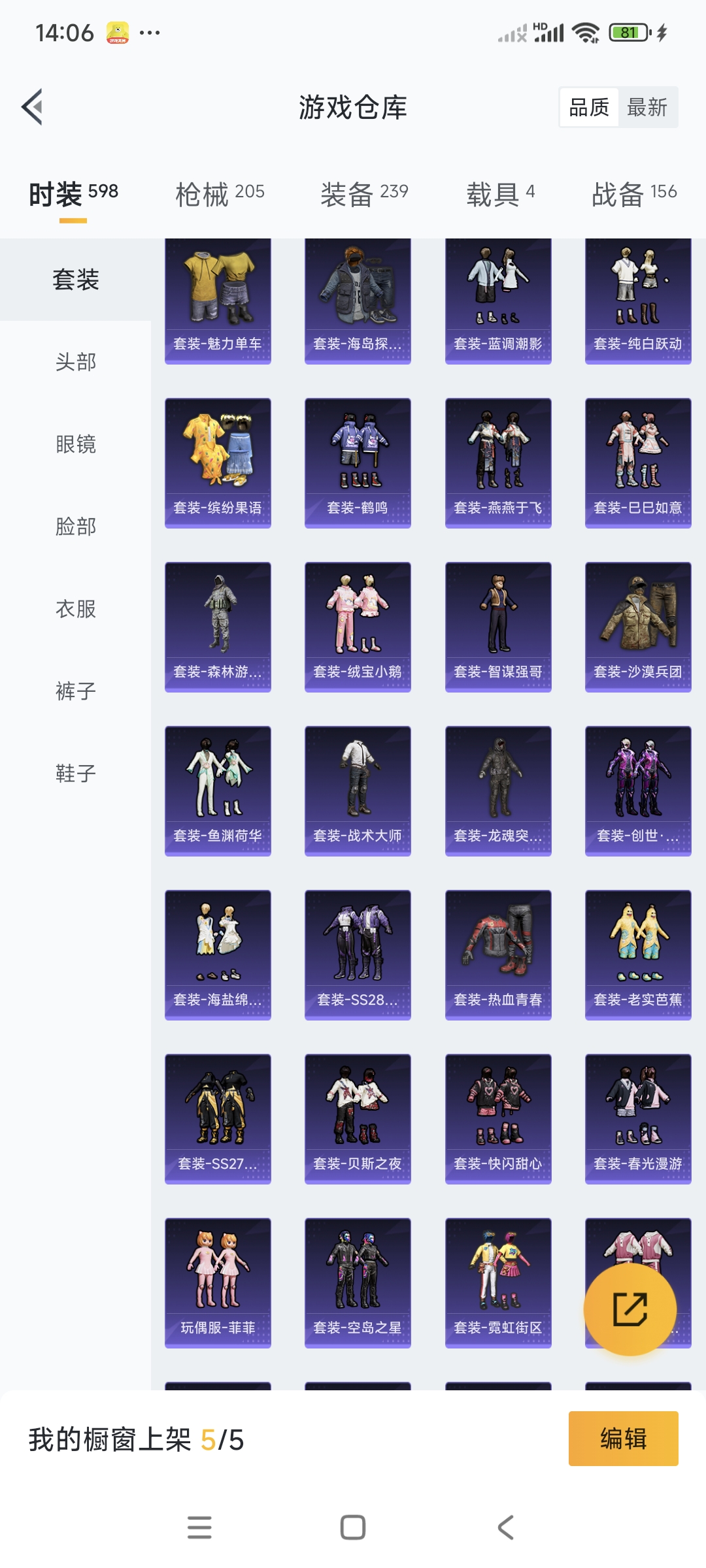The image size is (706, 1568).
Task: Sort by 品质
Action: 589,107
